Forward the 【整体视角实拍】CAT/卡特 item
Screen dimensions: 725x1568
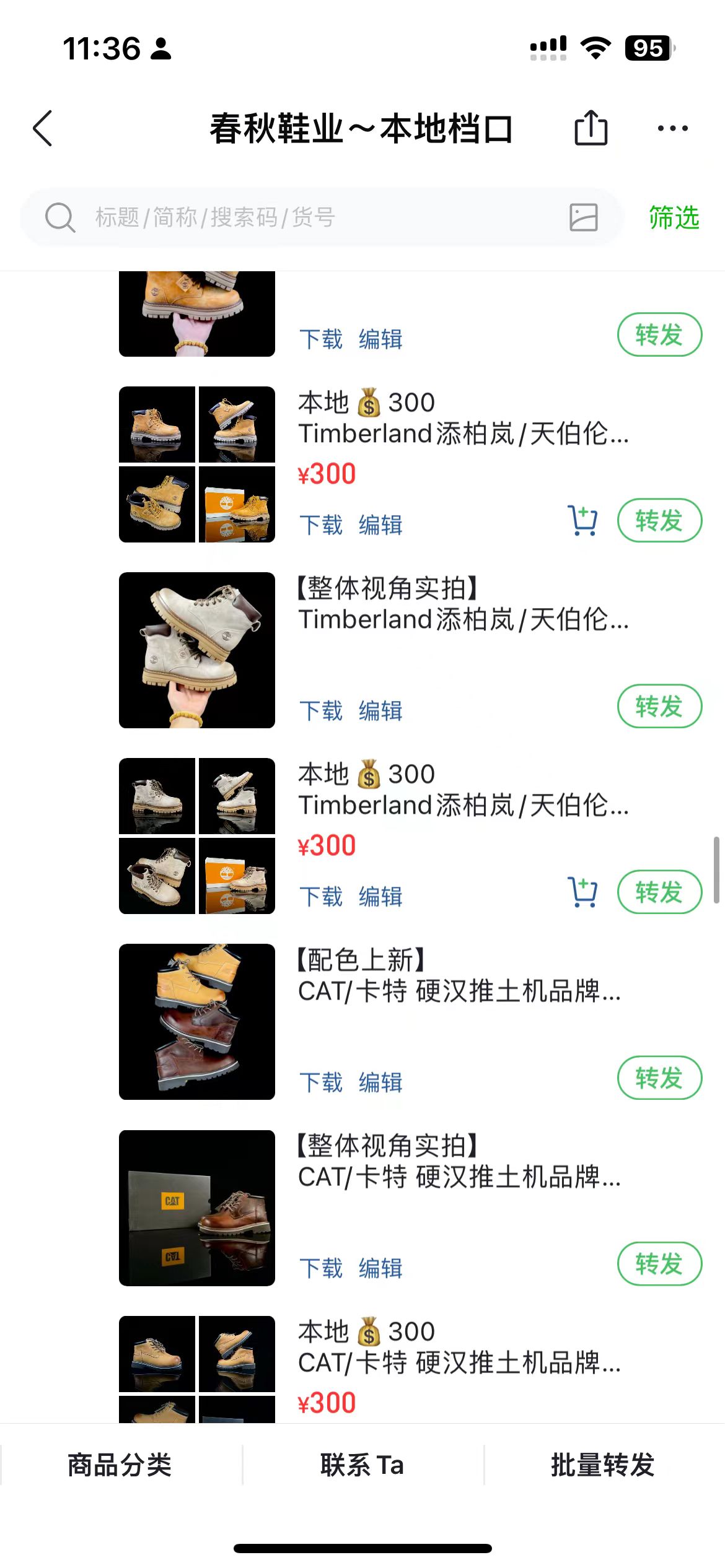coord(659,1263)
